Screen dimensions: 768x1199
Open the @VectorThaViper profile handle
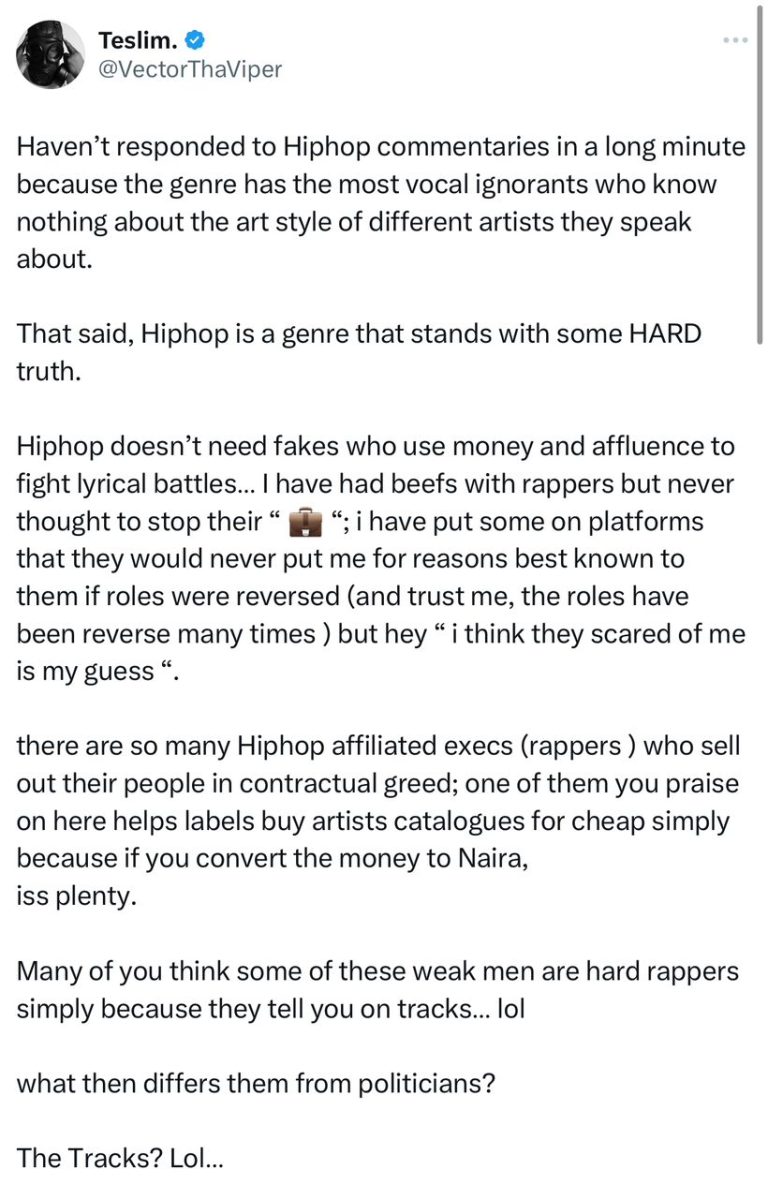(x=189, y=69)
